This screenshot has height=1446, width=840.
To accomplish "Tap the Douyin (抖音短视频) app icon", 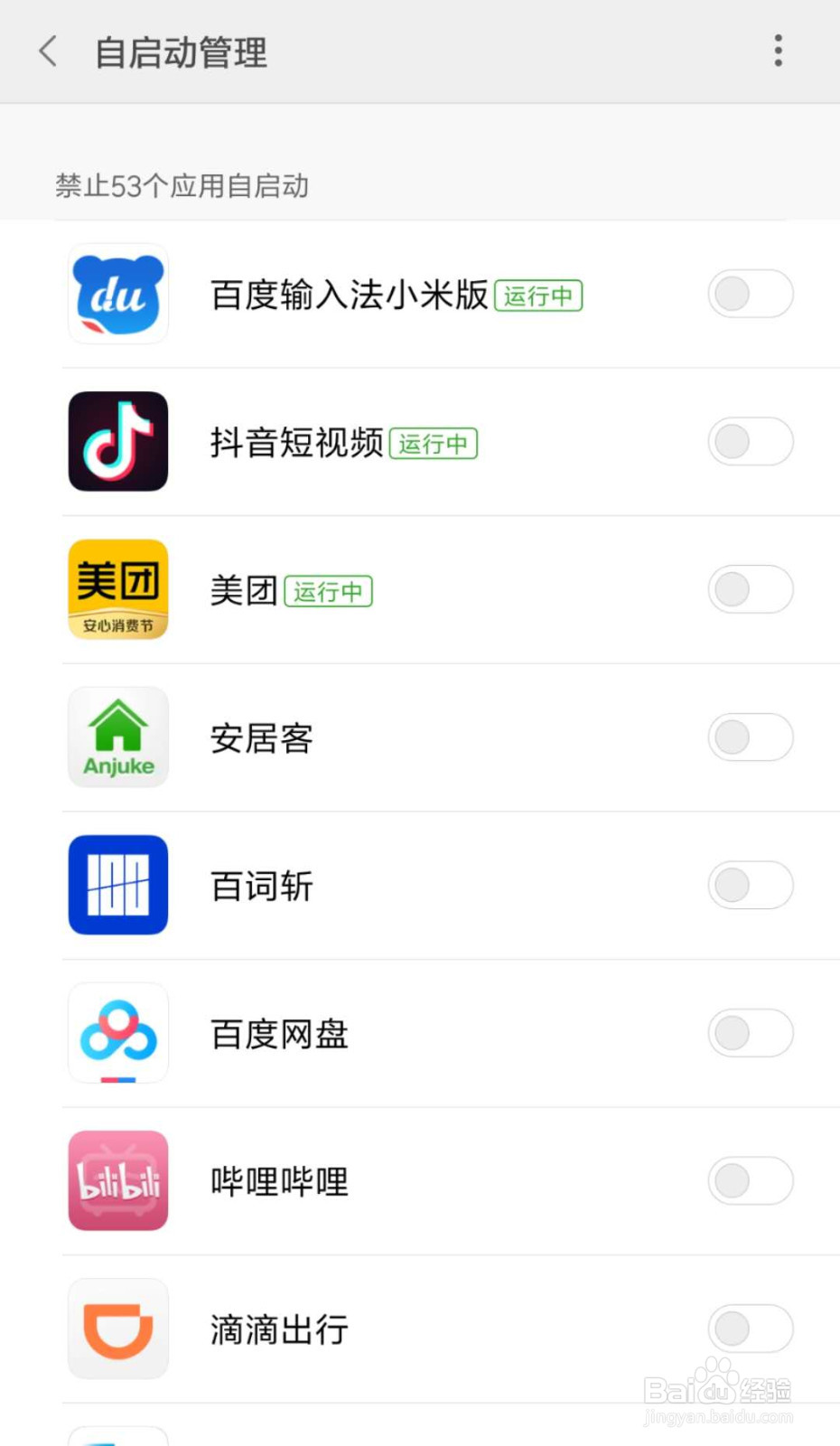I will coord(117,442).
